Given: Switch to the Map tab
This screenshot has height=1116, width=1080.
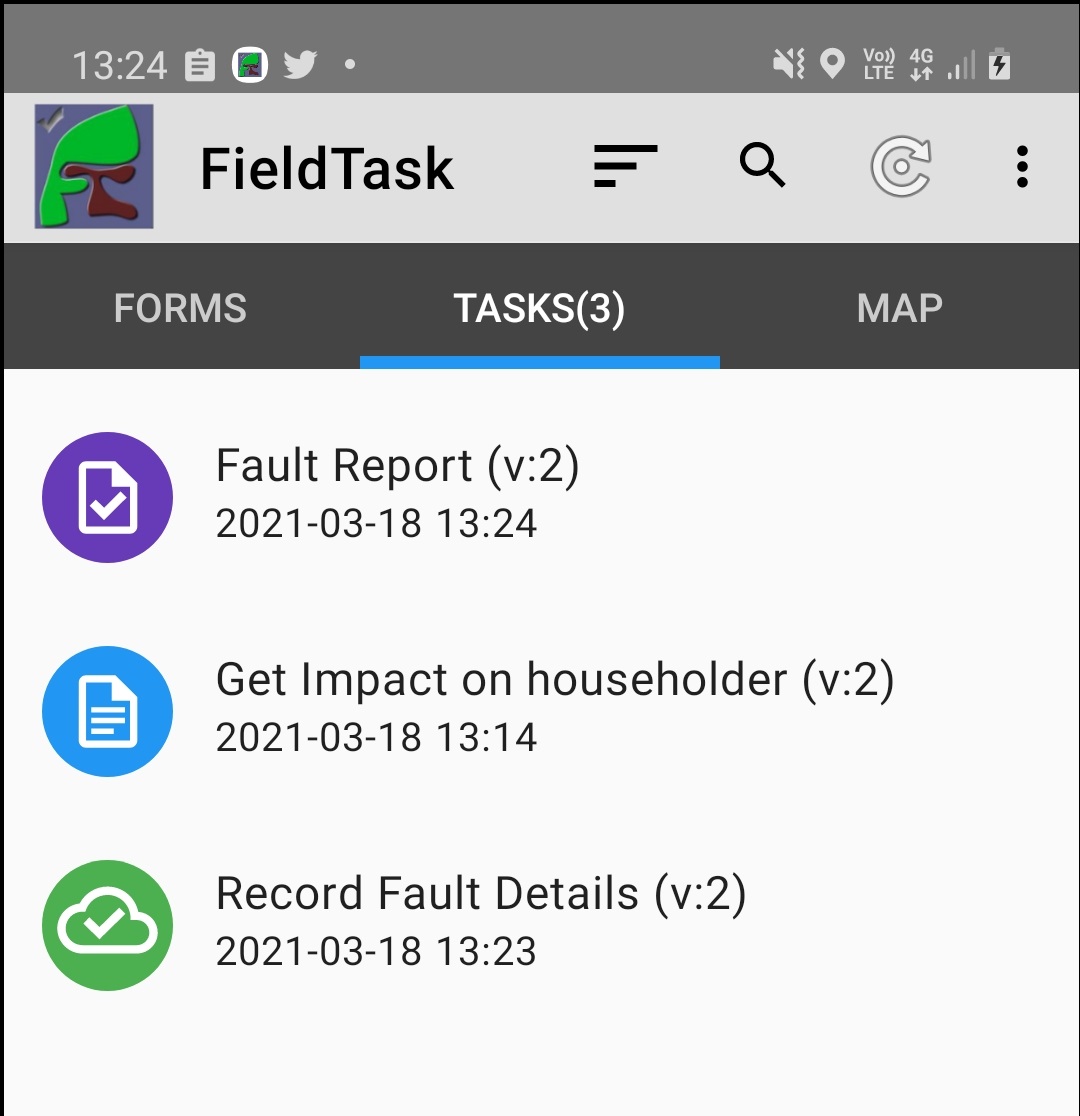Looking at the screenshot, I should point(899,308).
